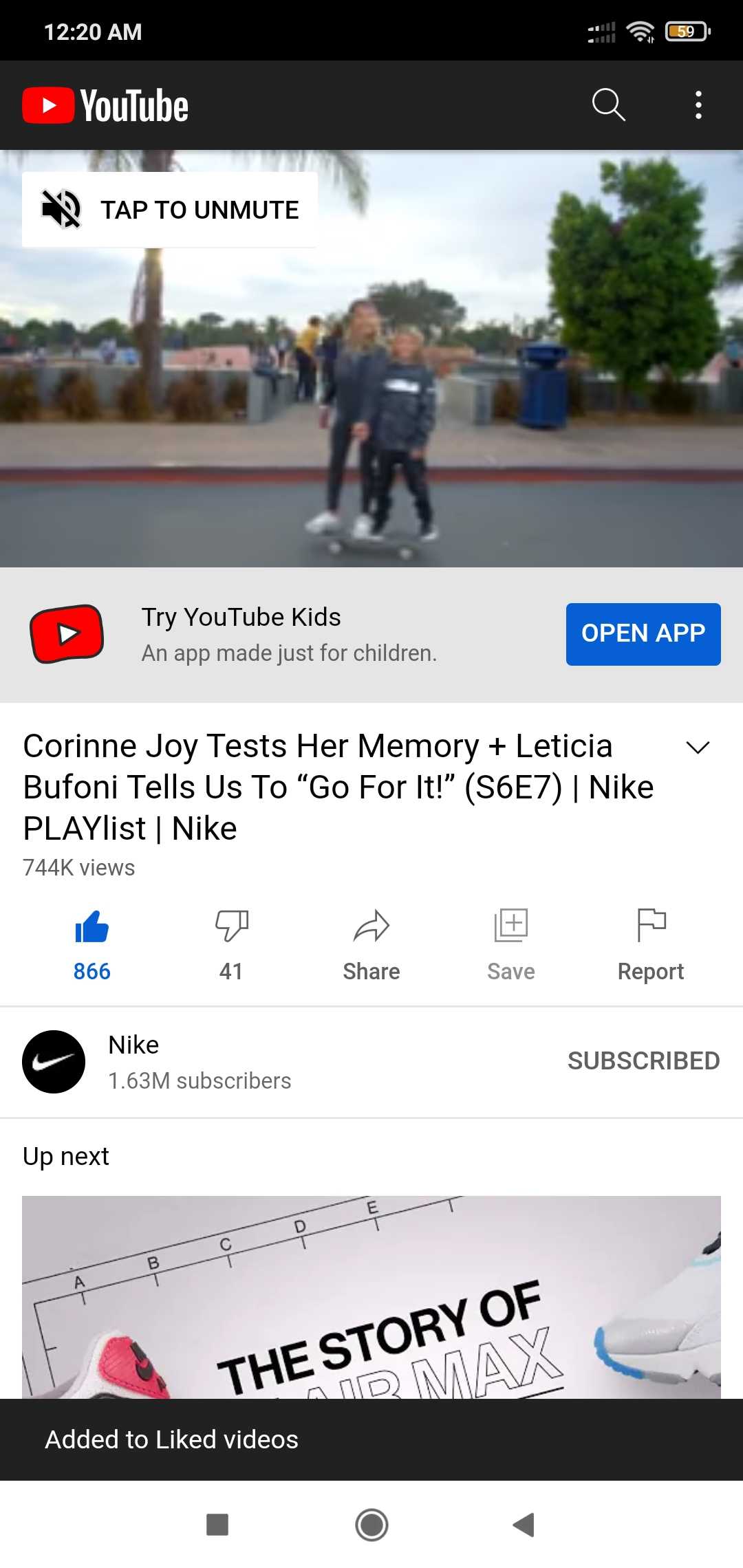
Task: Open YouTube search
Action: click(x=608, y=105)
